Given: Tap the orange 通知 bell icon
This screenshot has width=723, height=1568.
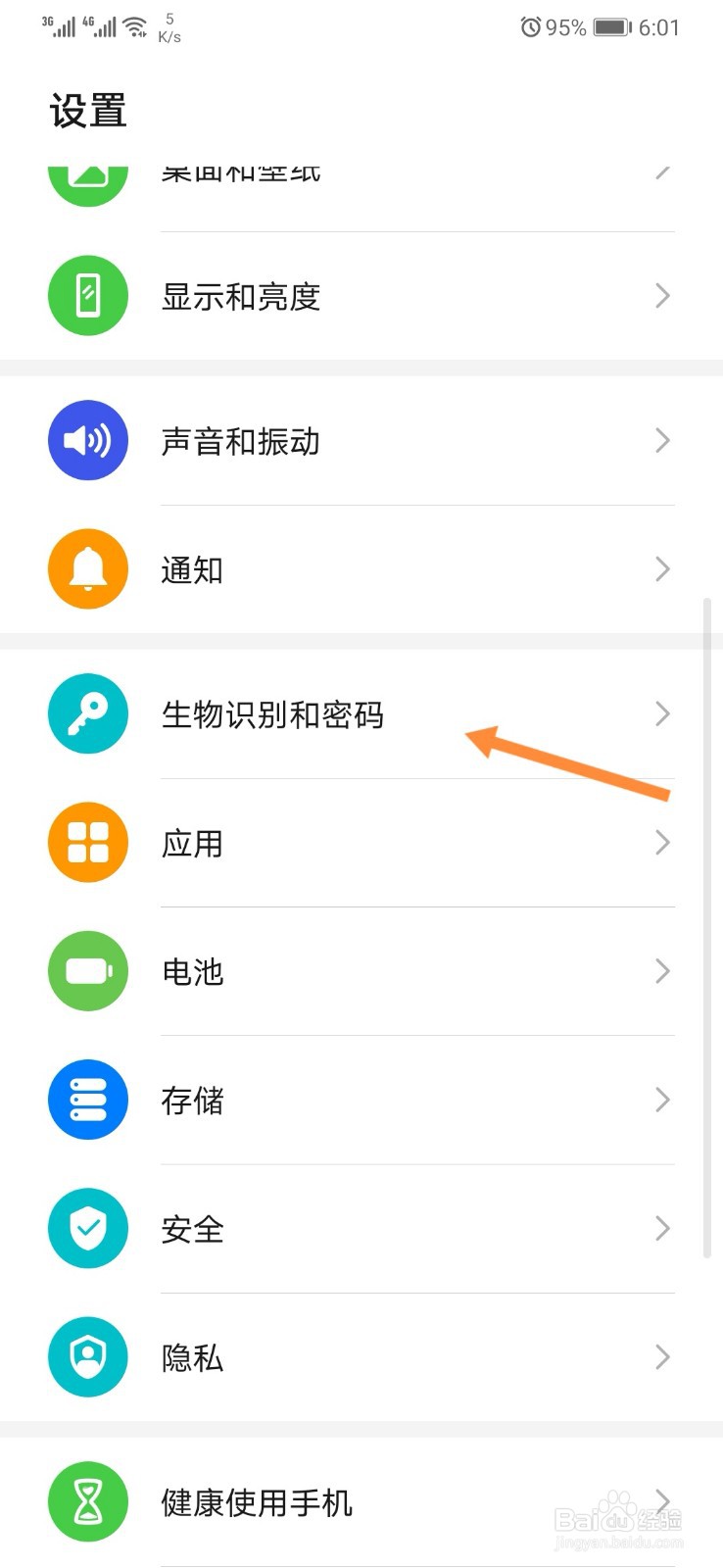Looking at the screenshot, I should tap(87, 568).
